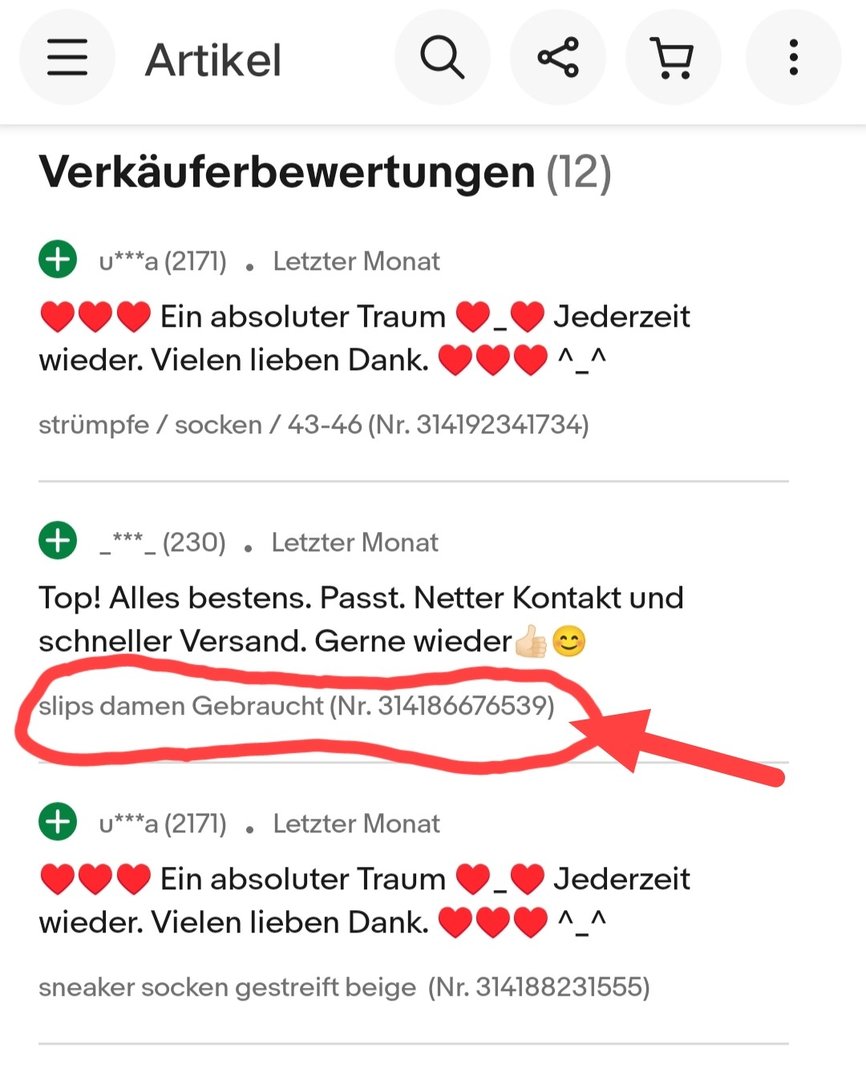Share this article

pyautogui.click(x=558, y=58)
